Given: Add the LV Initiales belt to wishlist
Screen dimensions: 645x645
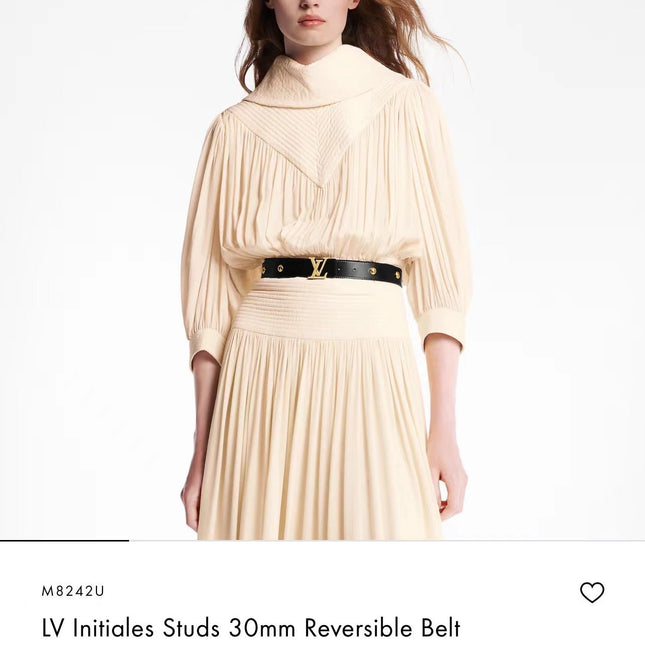Looking at the screenshot, I should (592, 592).
